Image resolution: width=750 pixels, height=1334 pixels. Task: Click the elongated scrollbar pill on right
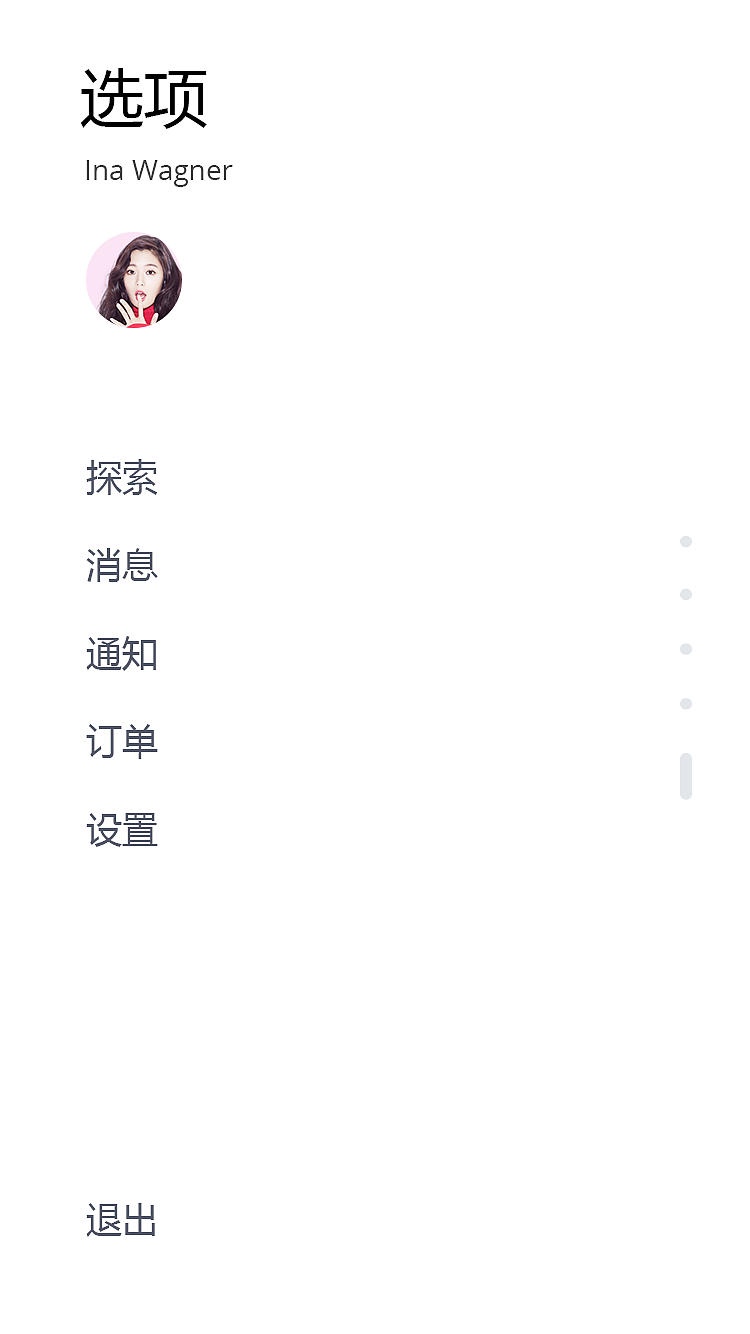click(686, 777)
